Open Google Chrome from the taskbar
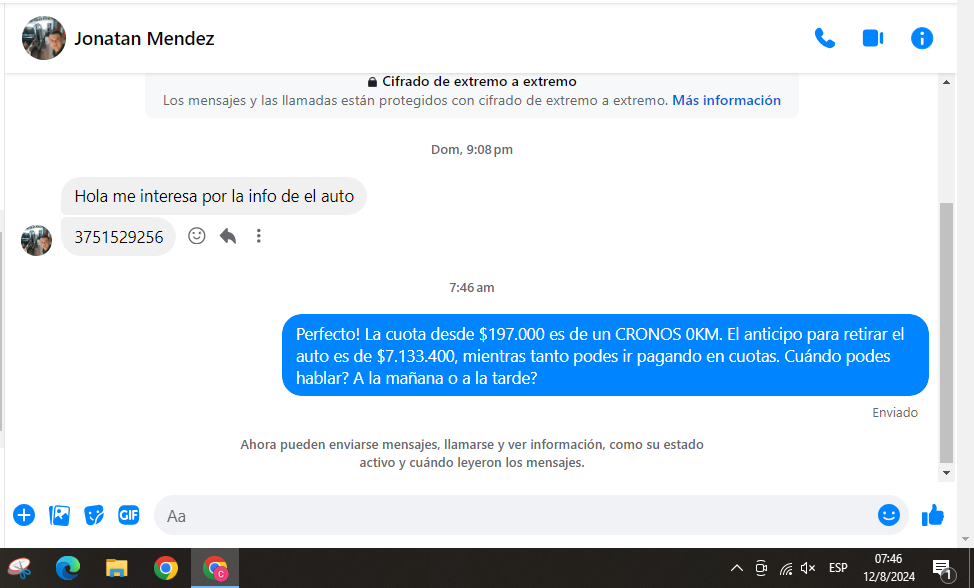This screenshot has height=588, width=974. 166,568
